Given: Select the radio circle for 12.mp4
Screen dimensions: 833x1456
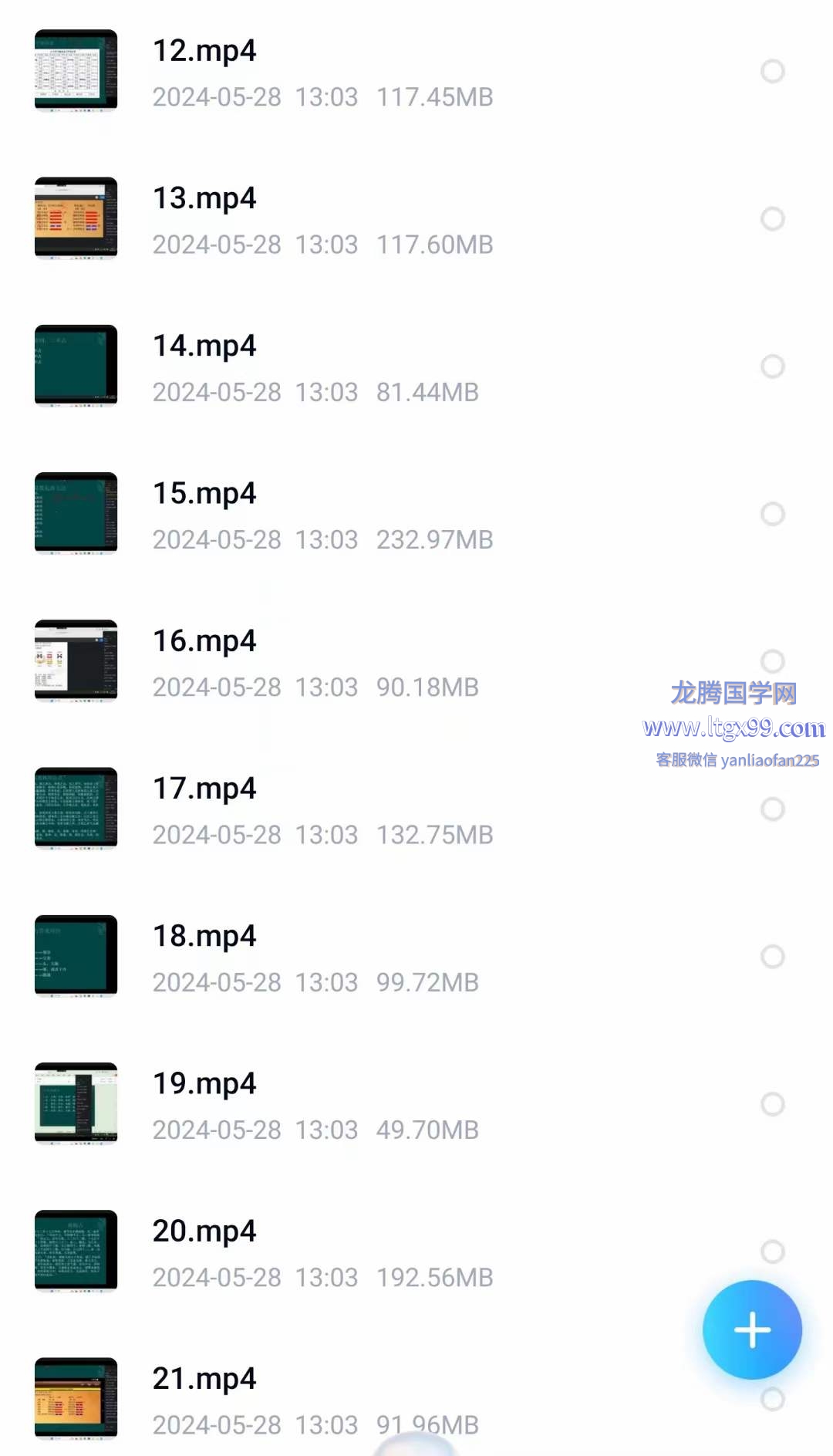Looking at the screenshot, I should point(772,72).
